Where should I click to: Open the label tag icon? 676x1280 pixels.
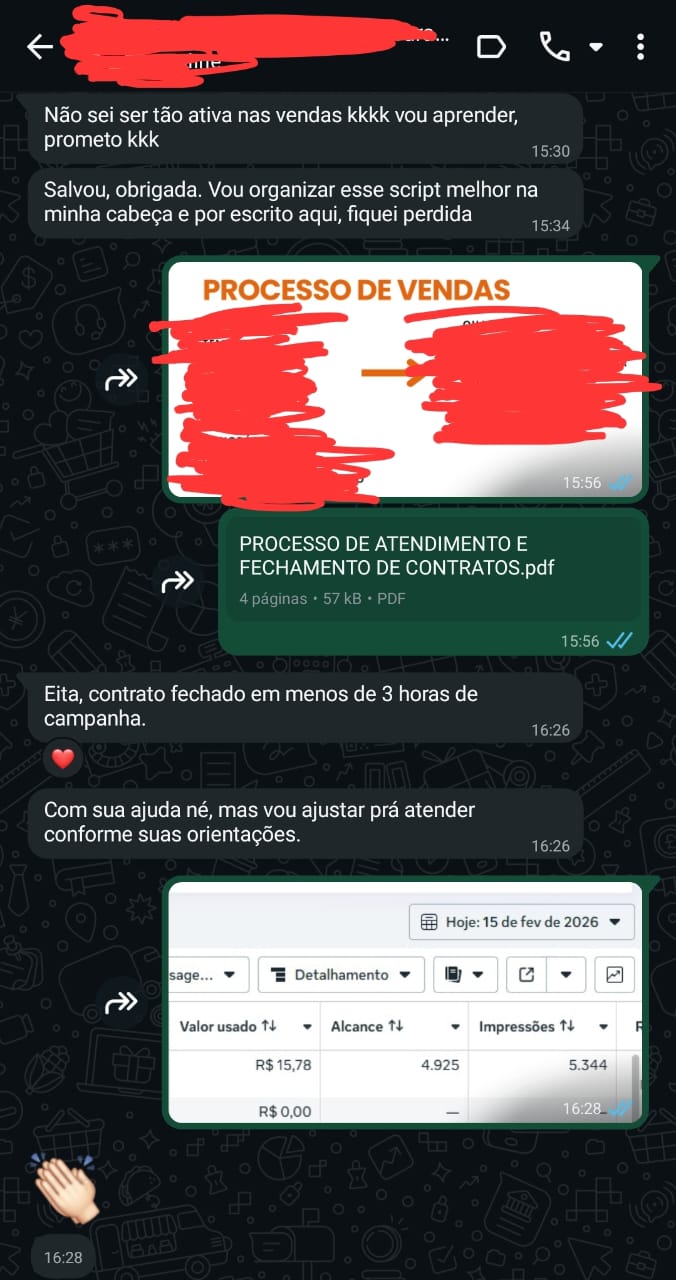(x=491, y=46)
